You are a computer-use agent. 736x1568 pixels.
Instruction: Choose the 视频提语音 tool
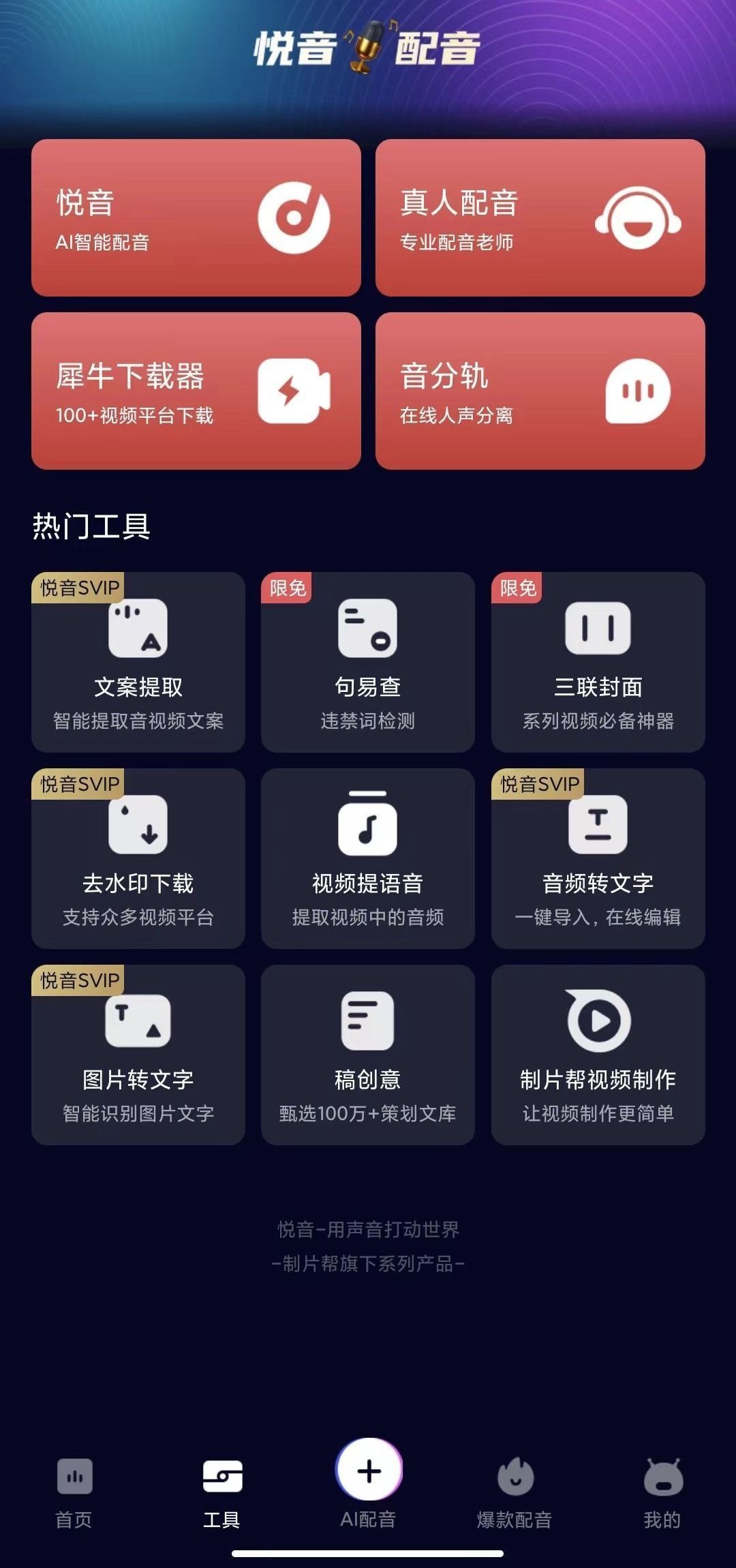tap(368, 858)
